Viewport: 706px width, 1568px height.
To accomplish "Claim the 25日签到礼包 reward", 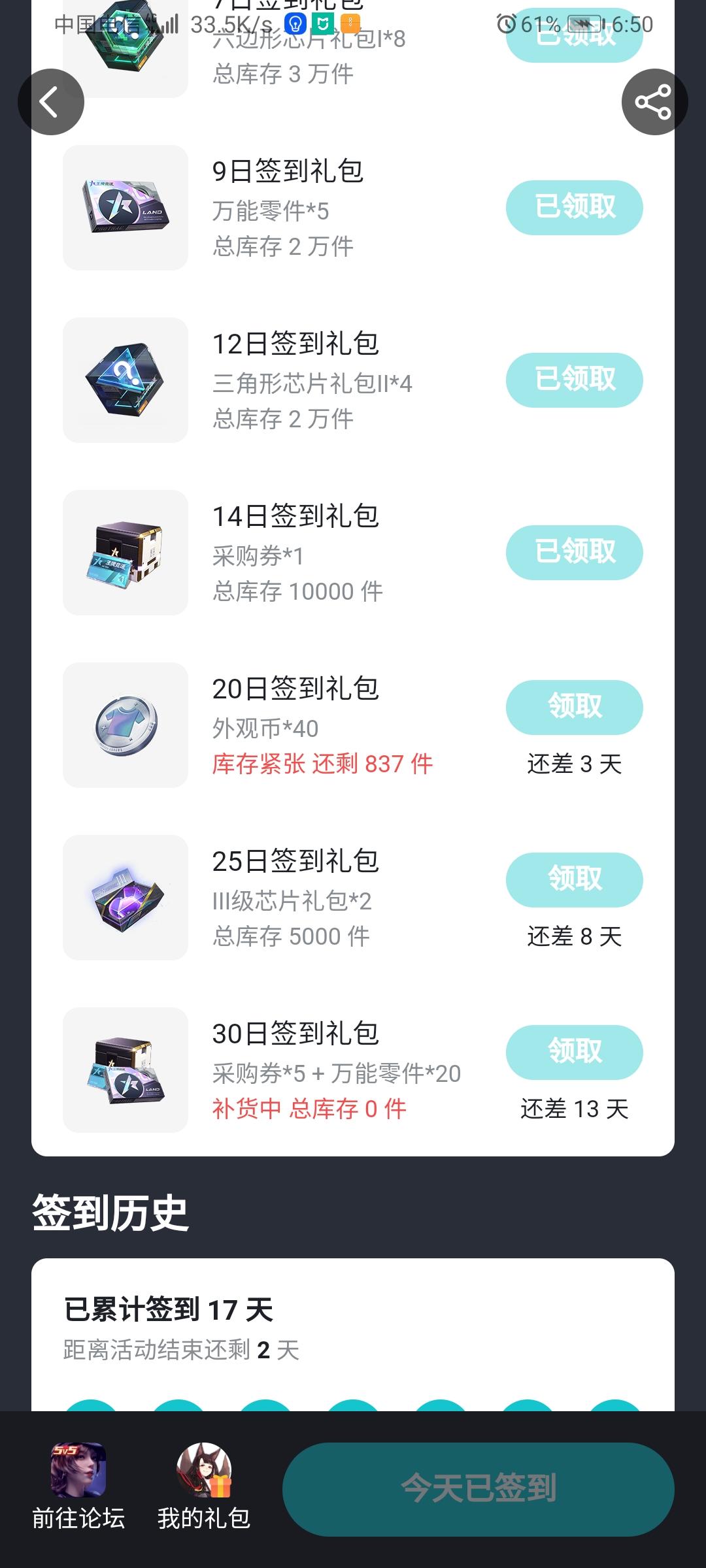I will pos(574,880).
